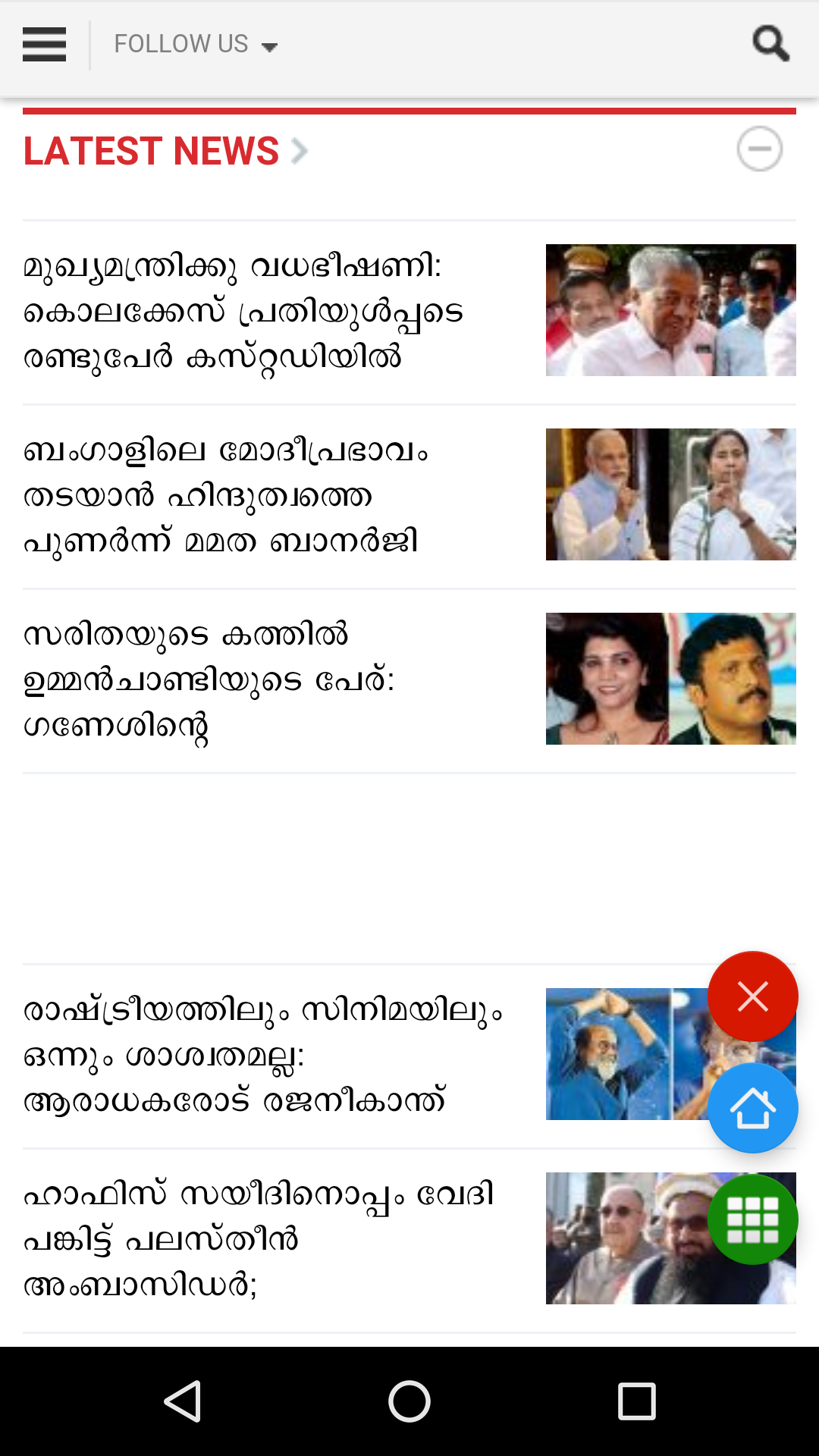The width and height of the screenshot is (819, 1456).
Task: Open the green grid floating button
Action: coord(752,1219)
